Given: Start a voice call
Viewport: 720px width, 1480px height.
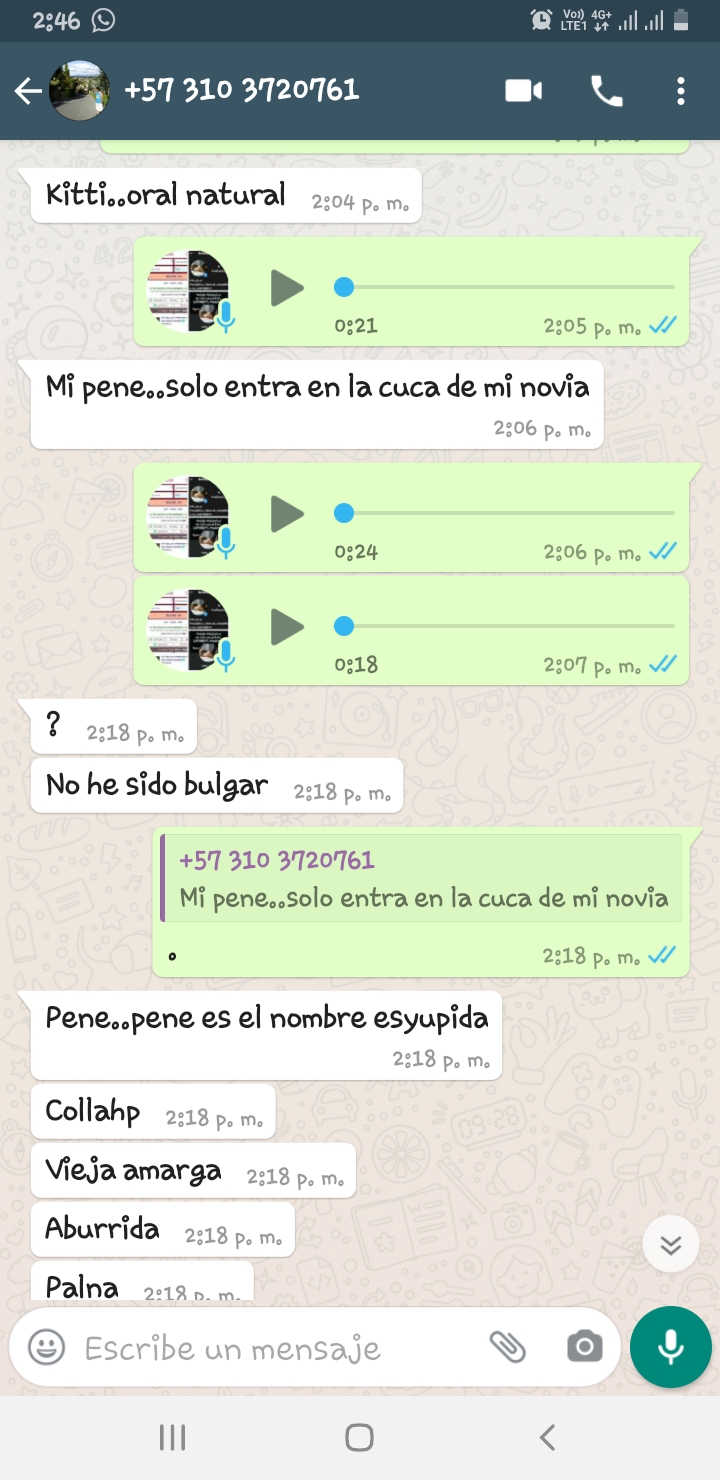Looking at the screenshot, I should point(607,92).
